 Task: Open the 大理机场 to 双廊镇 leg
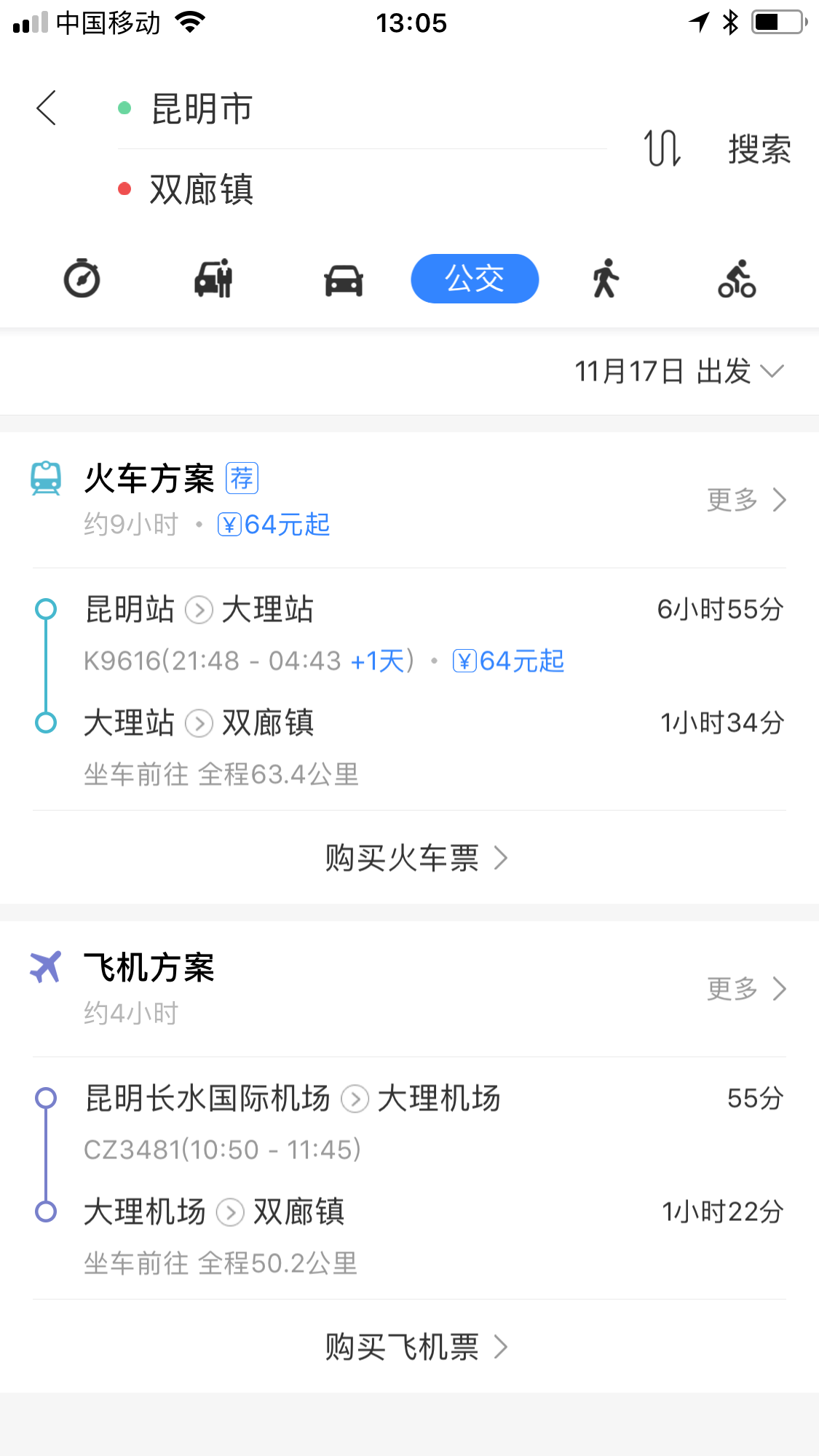[409, 1236]
